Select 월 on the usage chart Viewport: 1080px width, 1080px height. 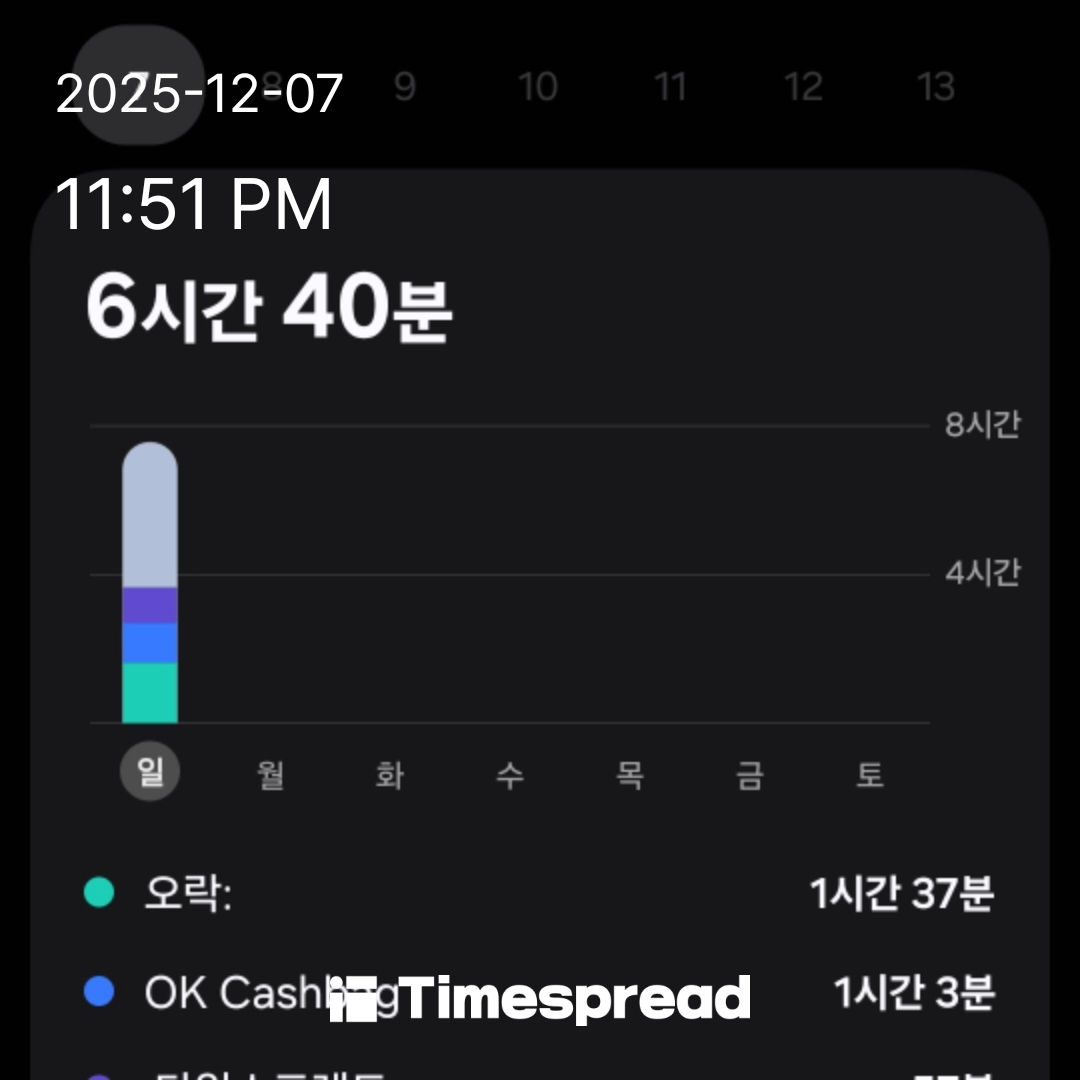(270, 774)
